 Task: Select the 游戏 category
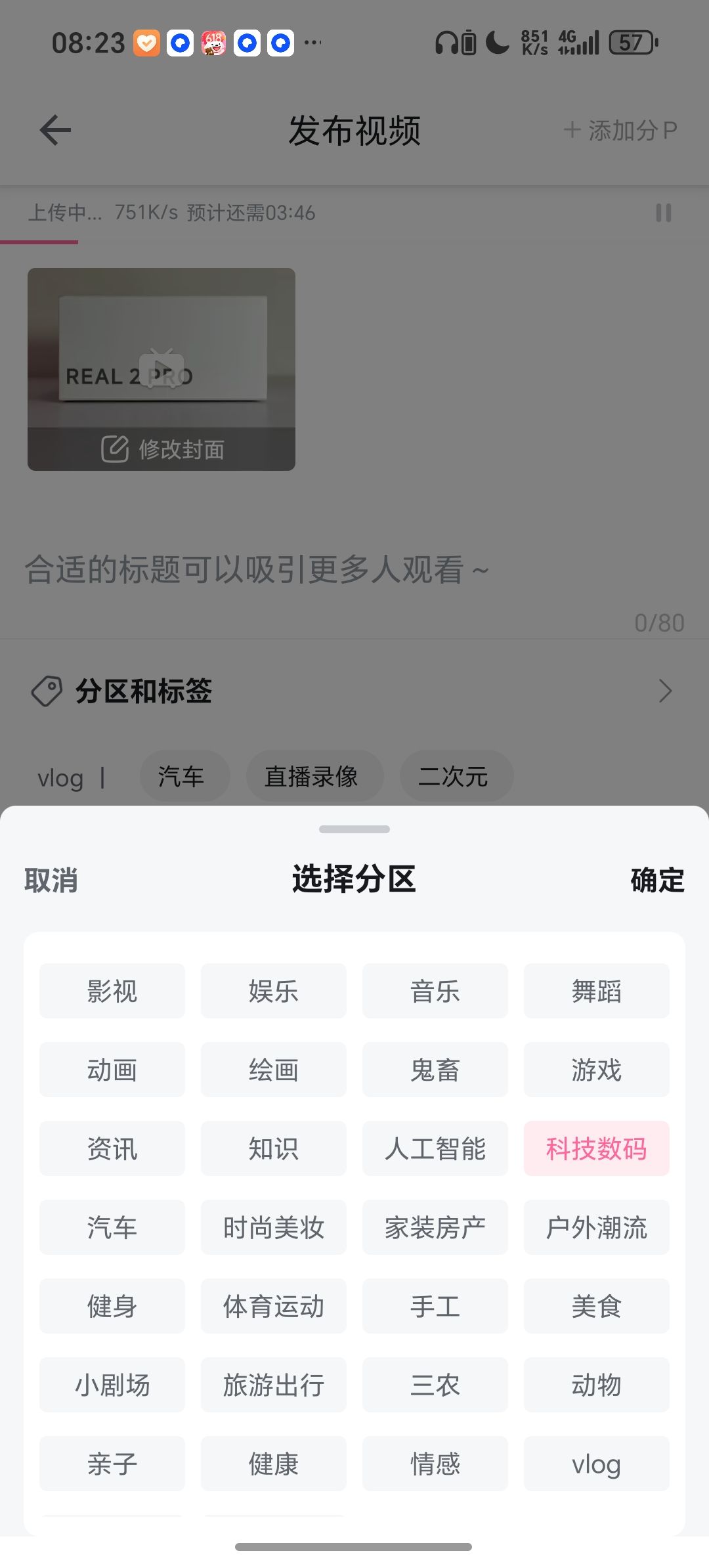[x=596, y=1070]
